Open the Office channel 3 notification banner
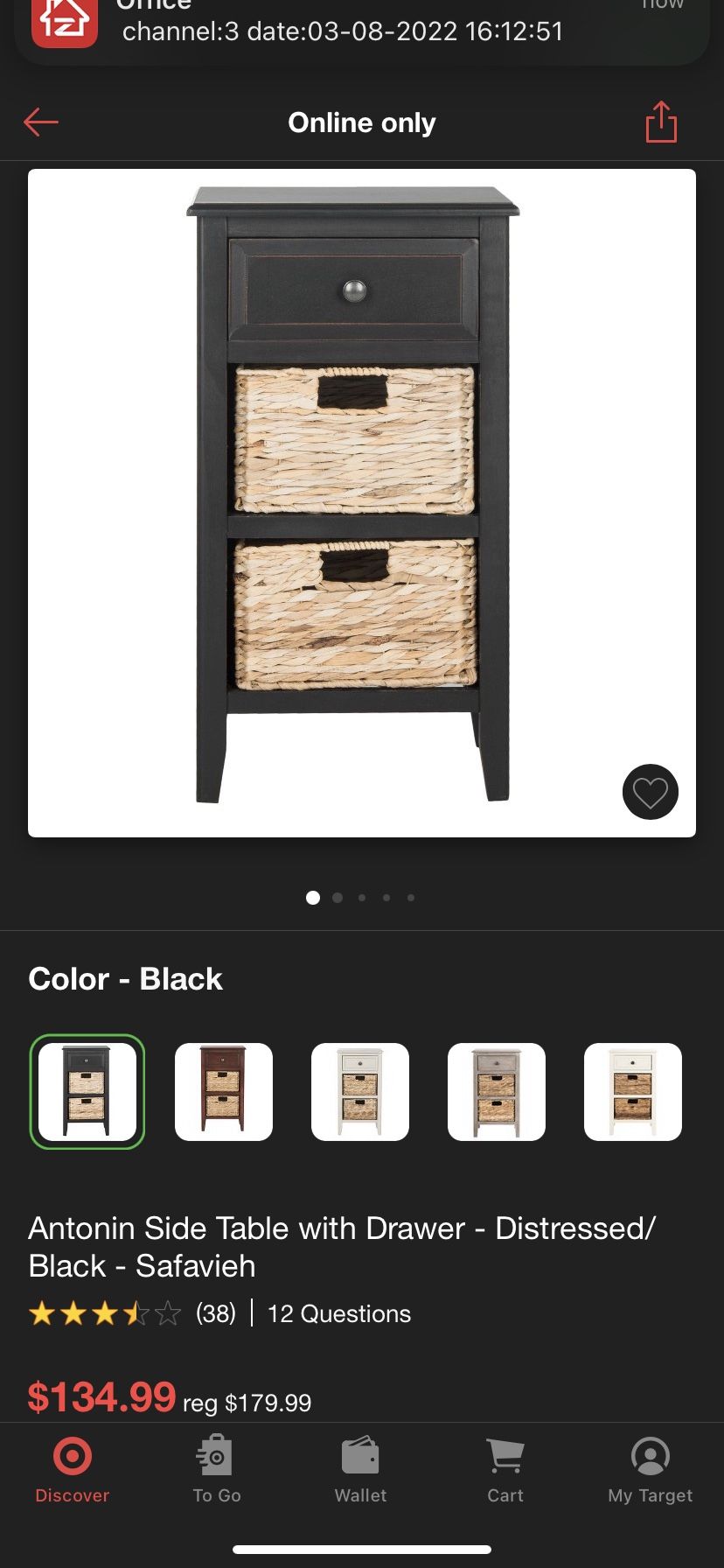 pyautogui.click(x=362, y=26)
